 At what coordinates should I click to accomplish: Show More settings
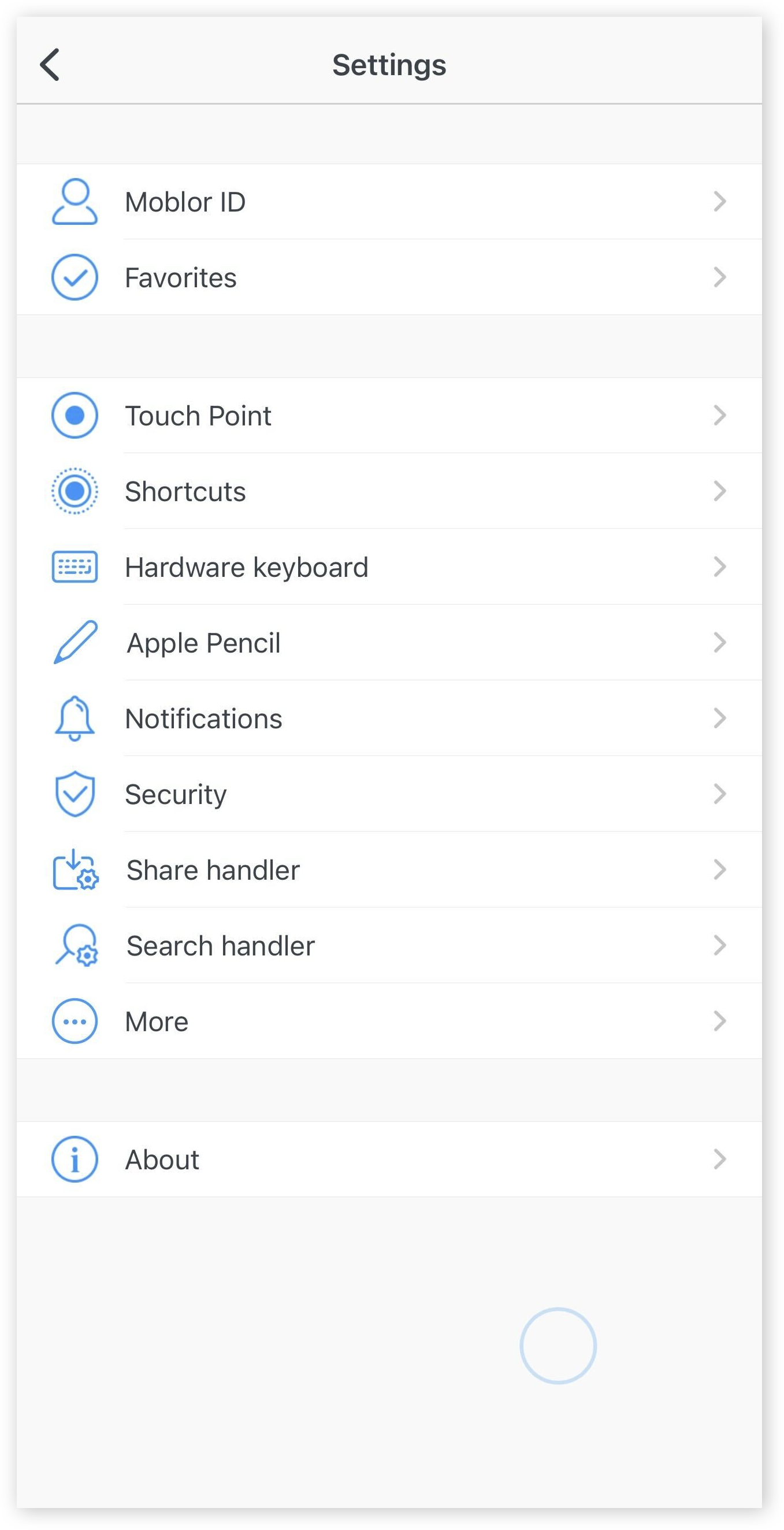(x=389, y=1021)
